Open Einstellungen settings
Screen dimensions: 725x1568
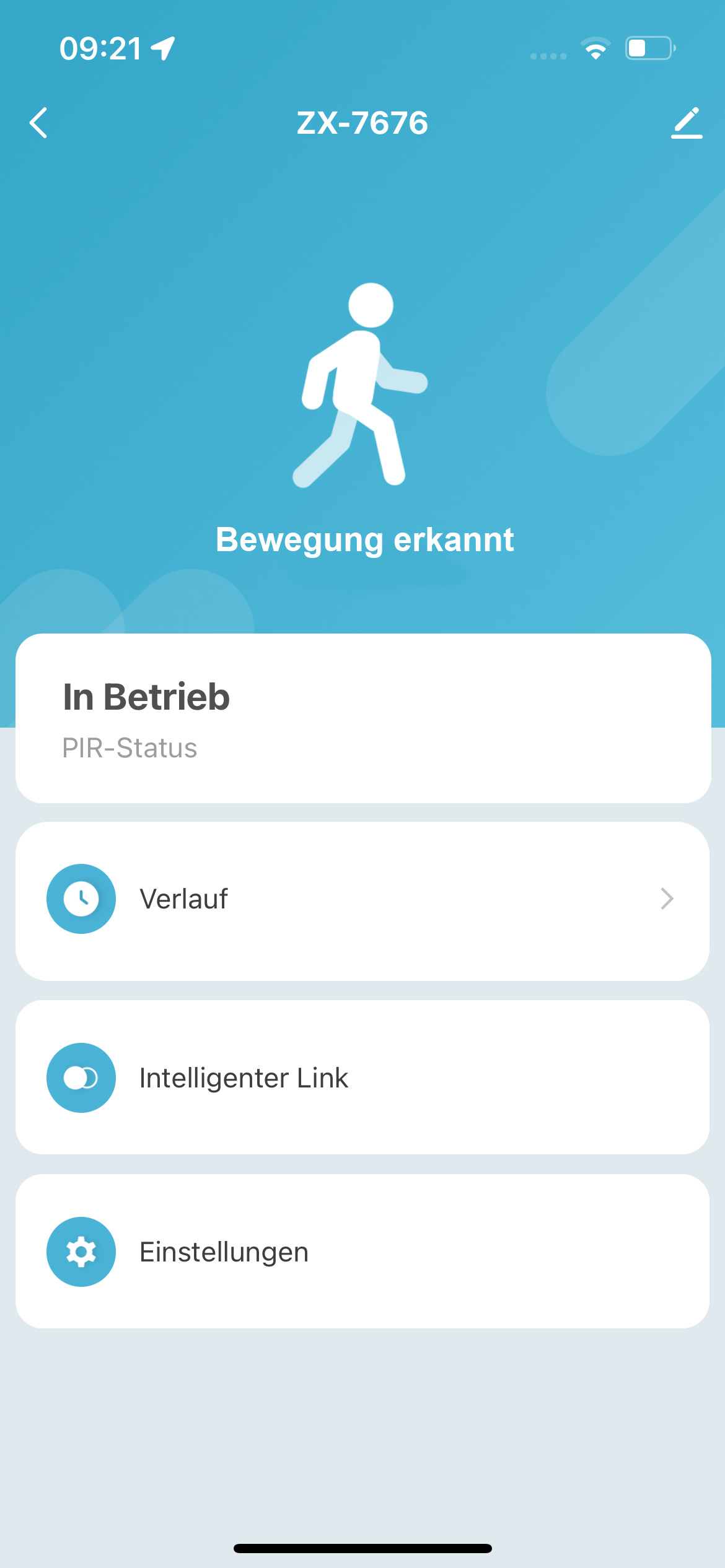362,1252
